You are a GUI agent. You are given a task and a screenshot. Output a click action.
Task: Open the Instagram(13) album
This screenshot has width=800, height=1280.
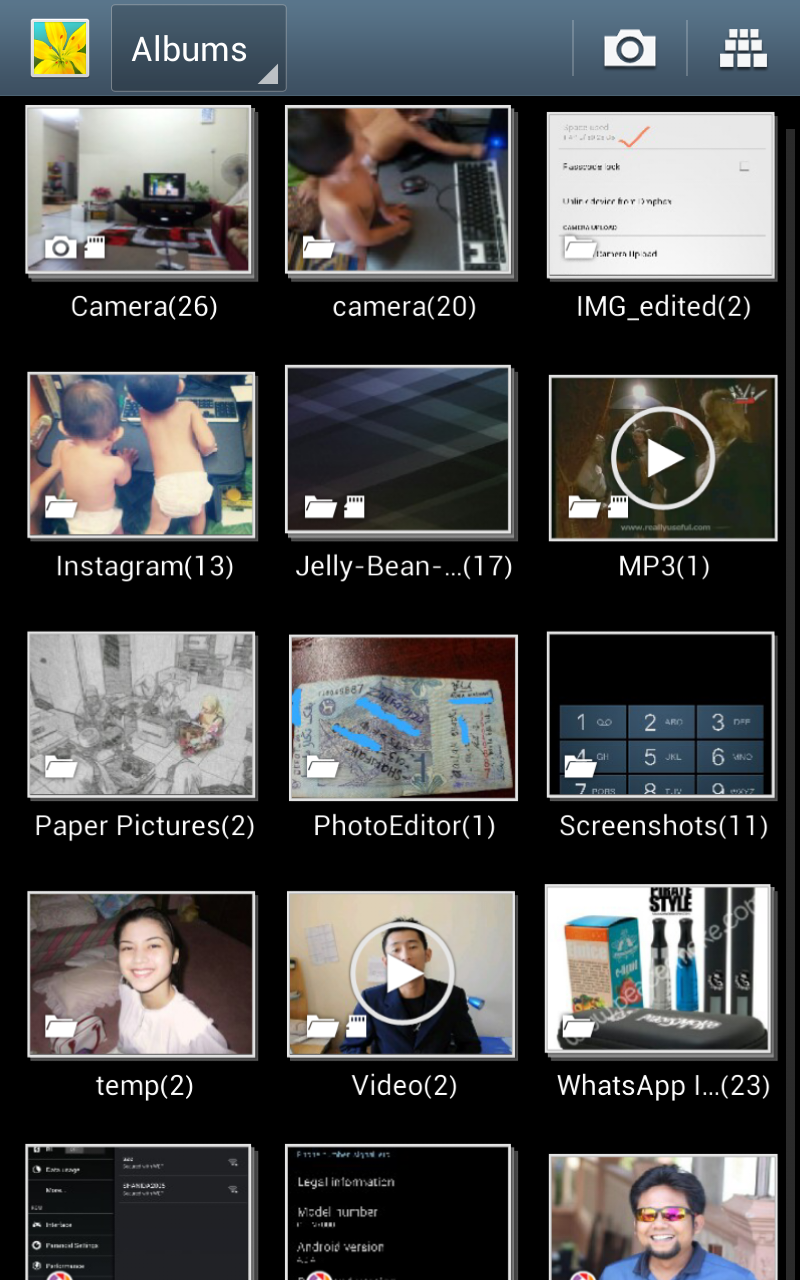141,455
